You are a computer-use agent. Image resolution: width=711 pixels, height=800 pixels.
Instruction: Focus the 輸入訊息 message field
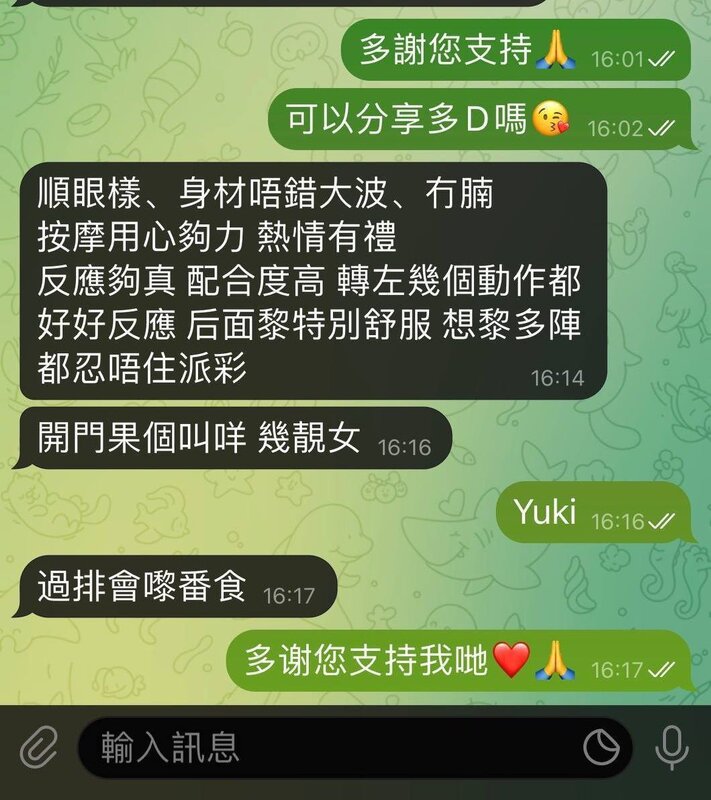pos(330,748)
